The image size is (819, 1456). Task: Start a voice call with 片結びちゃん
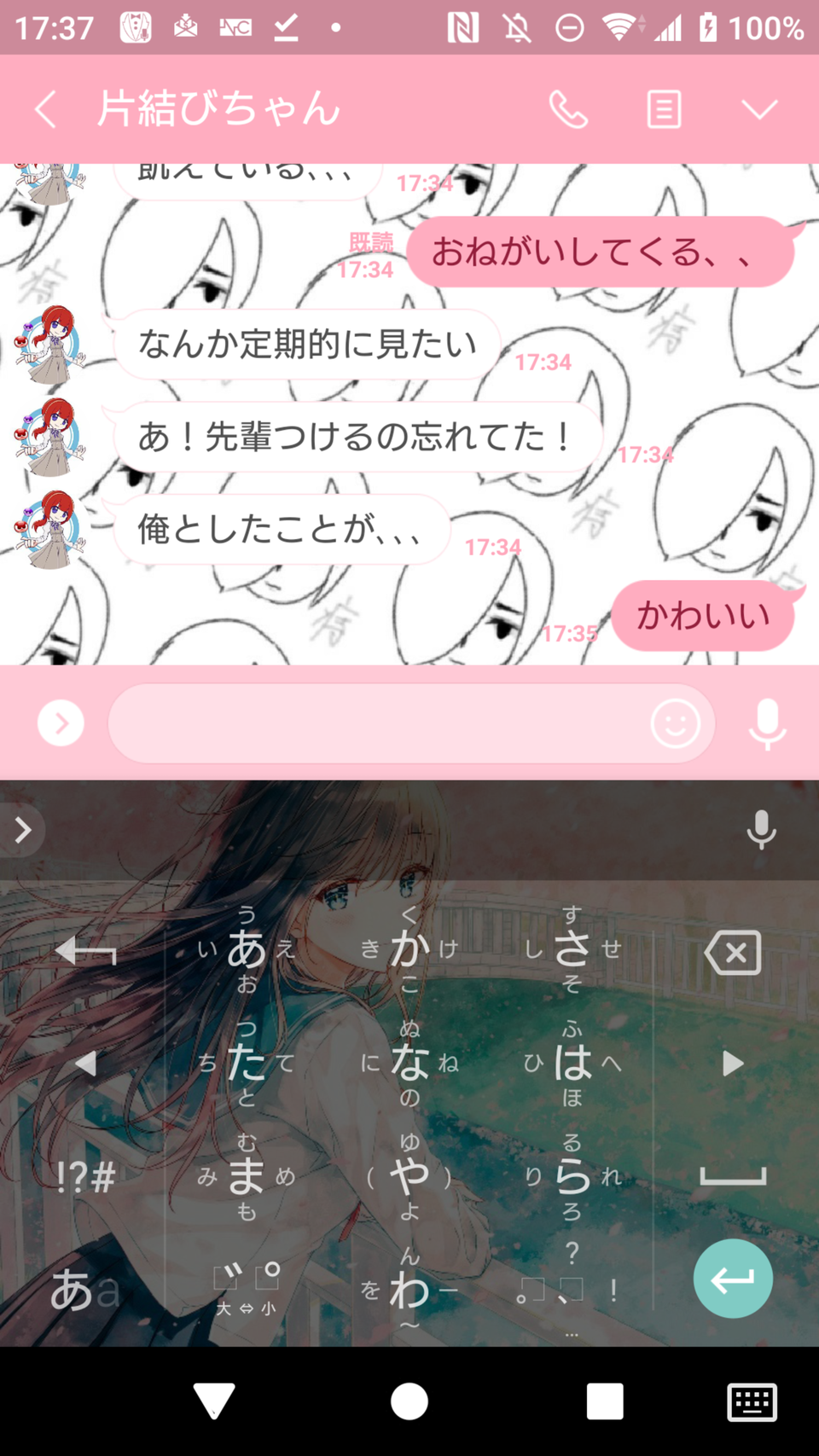tap(568, 110)
